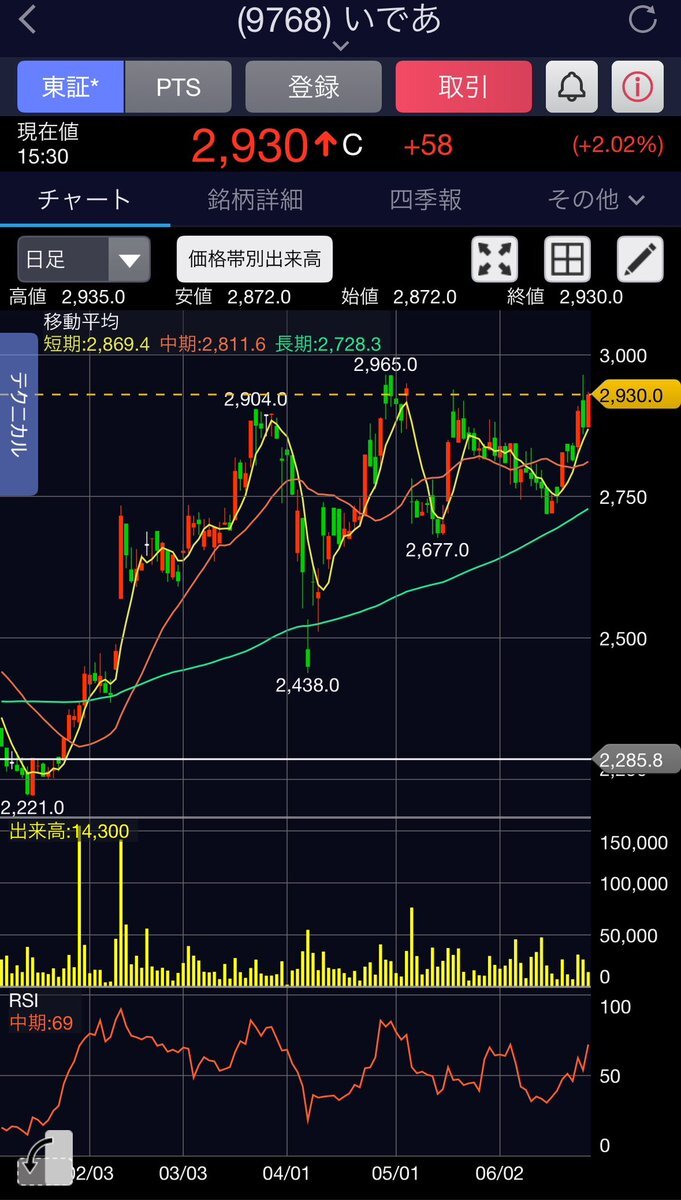This screenshot has width=681, height=1200.
Task: Expand the その他 tab menu
Action: pyautogui.click(x=596, y=200)
